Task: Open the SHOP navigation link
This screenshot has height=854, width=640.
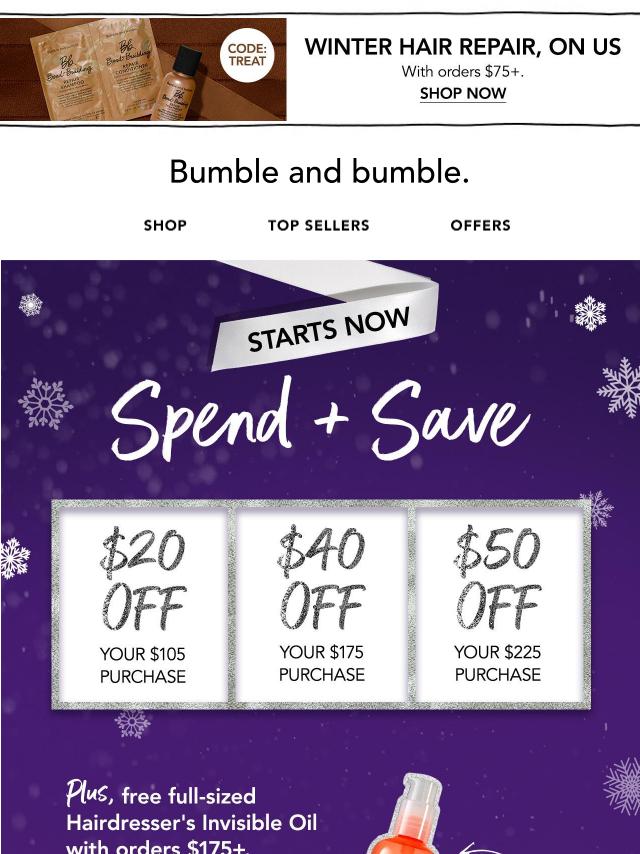Action: (x=165, y=226)
